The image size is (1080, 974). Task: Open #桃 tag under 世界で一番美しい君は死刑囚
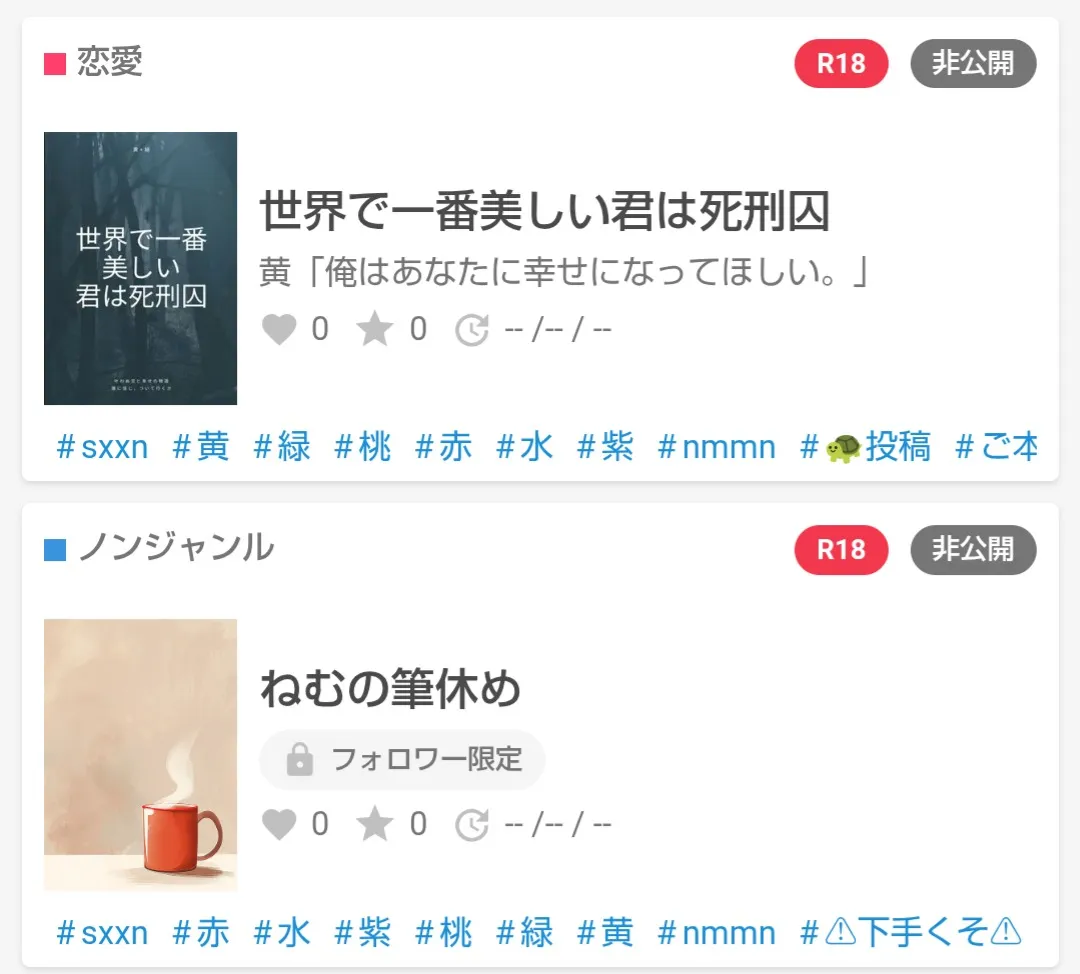click(363, 446)
